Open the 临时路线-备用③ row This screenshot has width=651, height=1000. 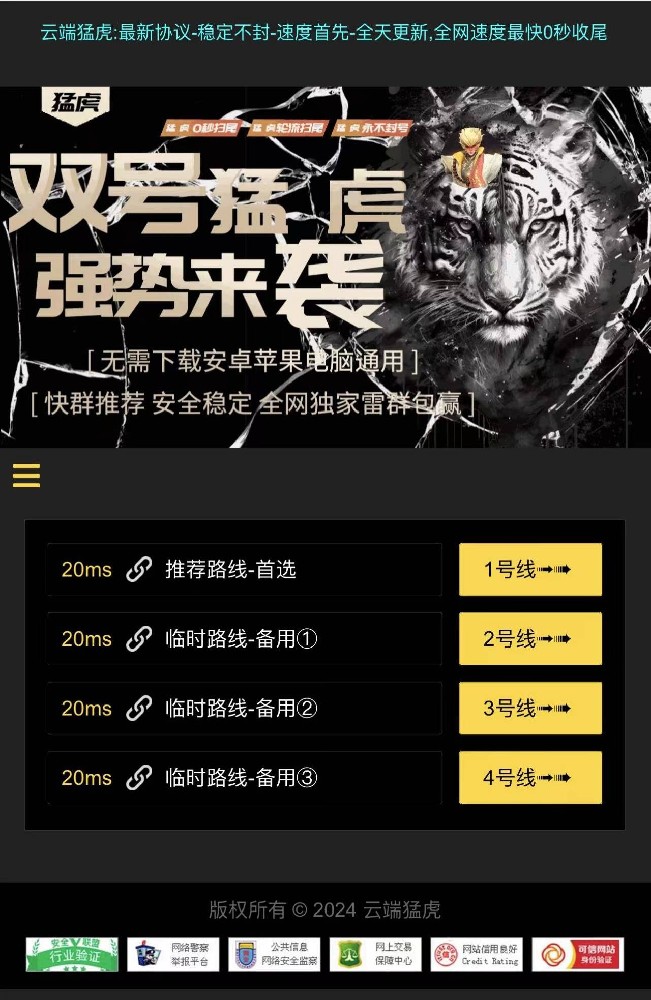(243, 777)
